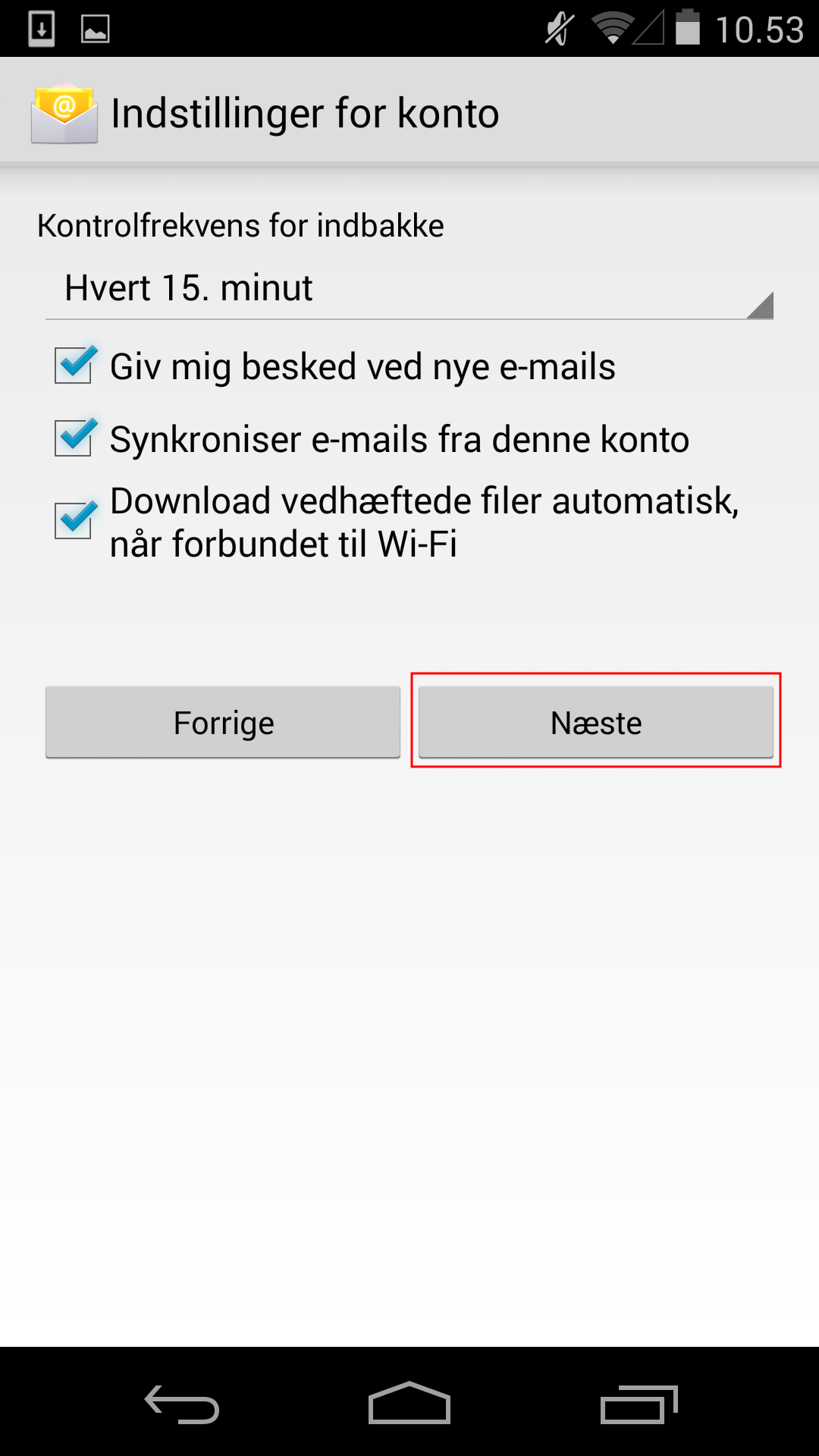Go back using the system back button
Screen dimensions: 819x1456
(182, 1404)
